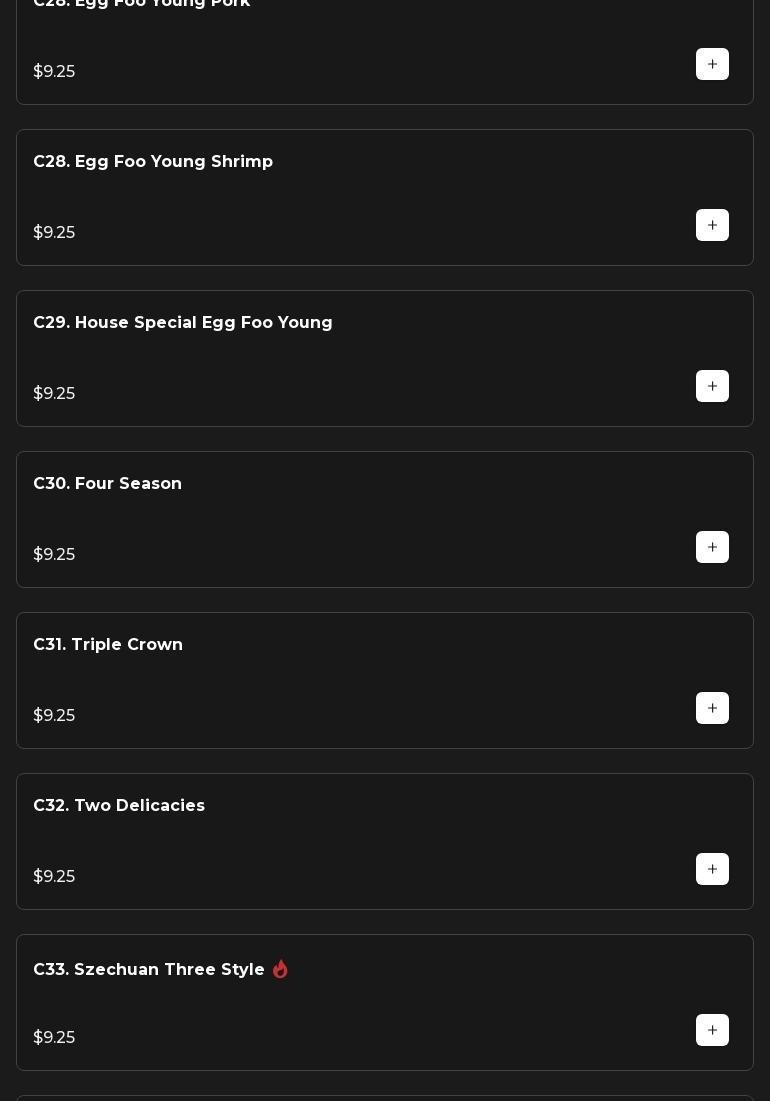This screenshot has width=770, height=1101.
Task: Add C31. Triple Crown to order
Action: point(712,708)
